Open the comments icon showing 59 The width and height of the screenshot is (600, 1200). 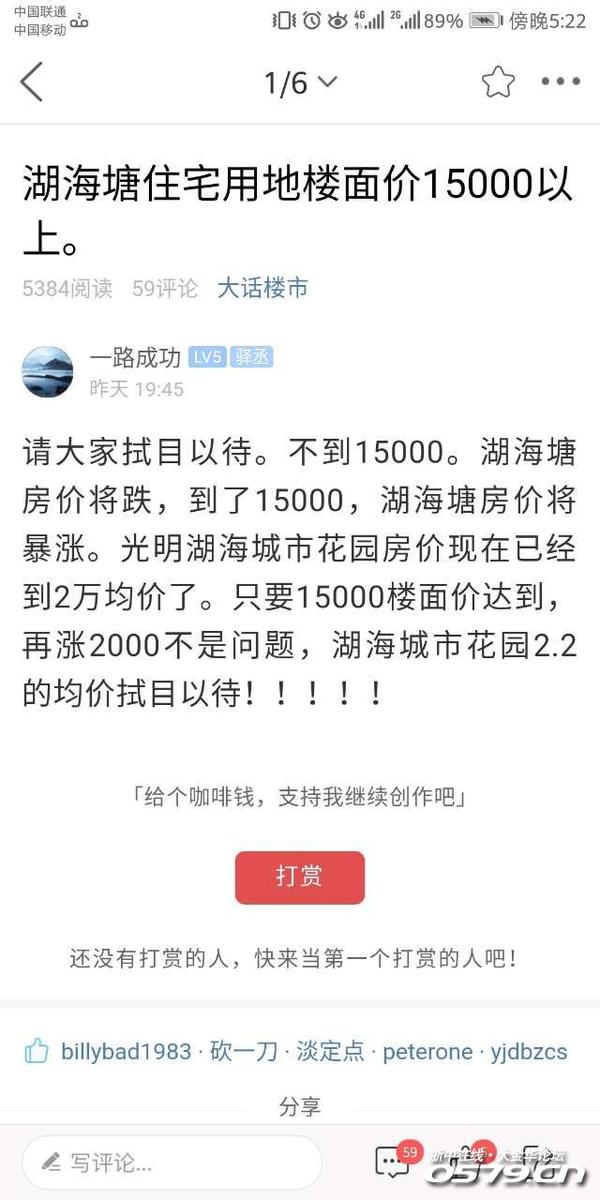point(393,1160)
